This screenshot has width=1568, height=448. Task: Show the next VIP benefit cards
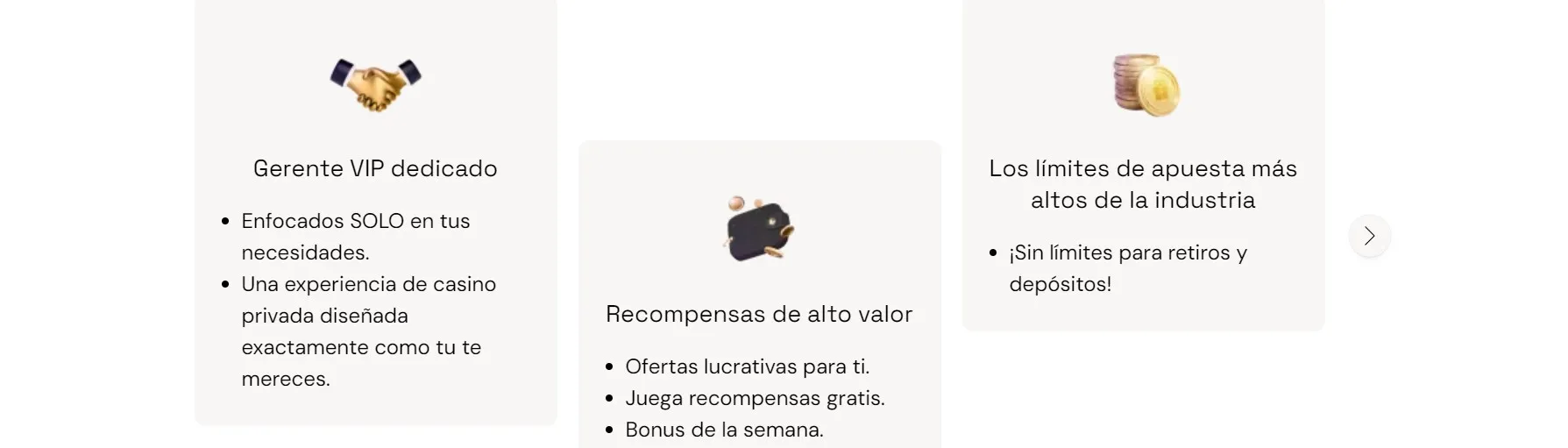(1369, 236)
